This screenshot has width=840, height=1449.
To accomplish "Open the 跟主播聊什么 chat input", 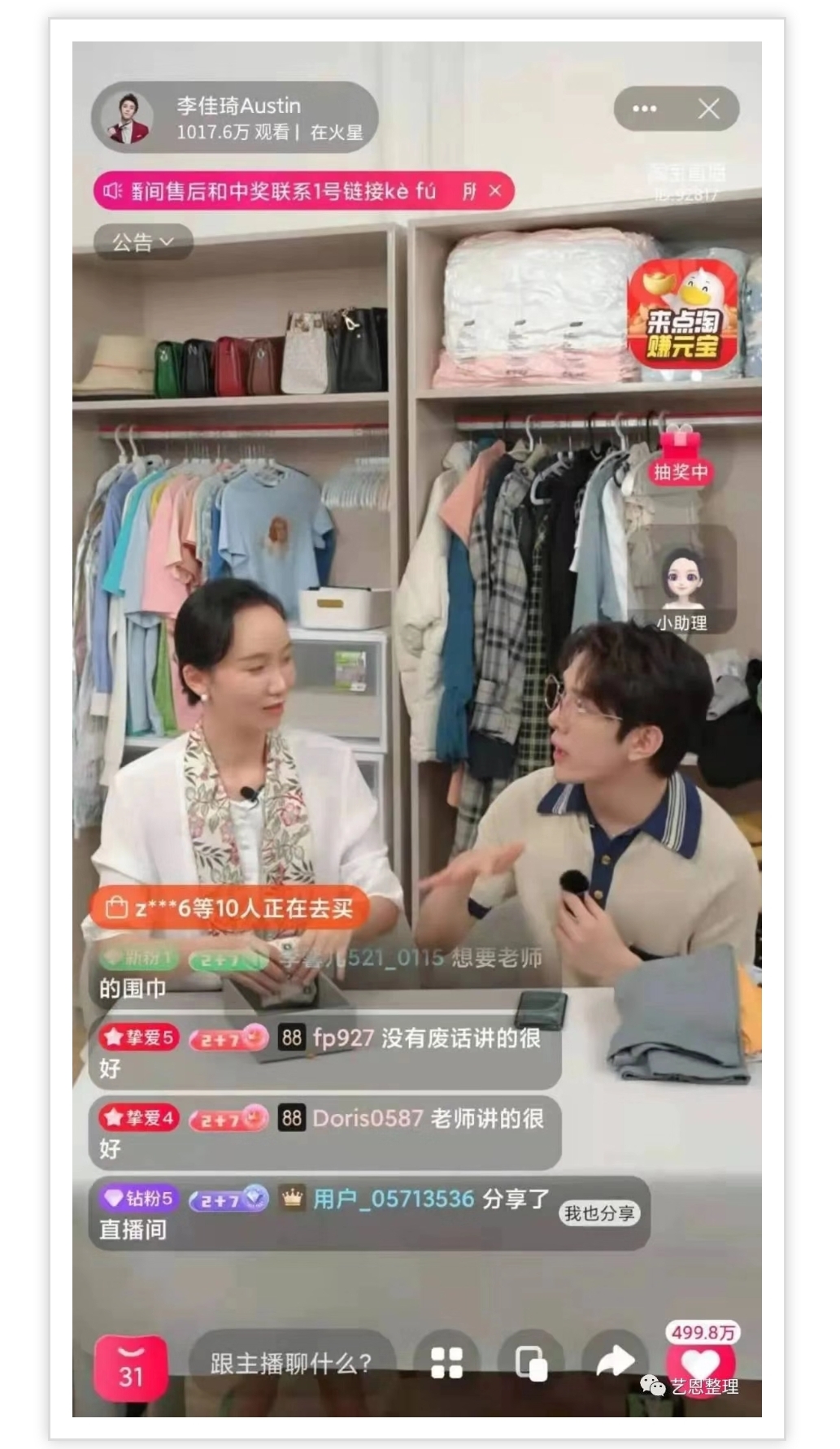I will (x=290, y=1364).
